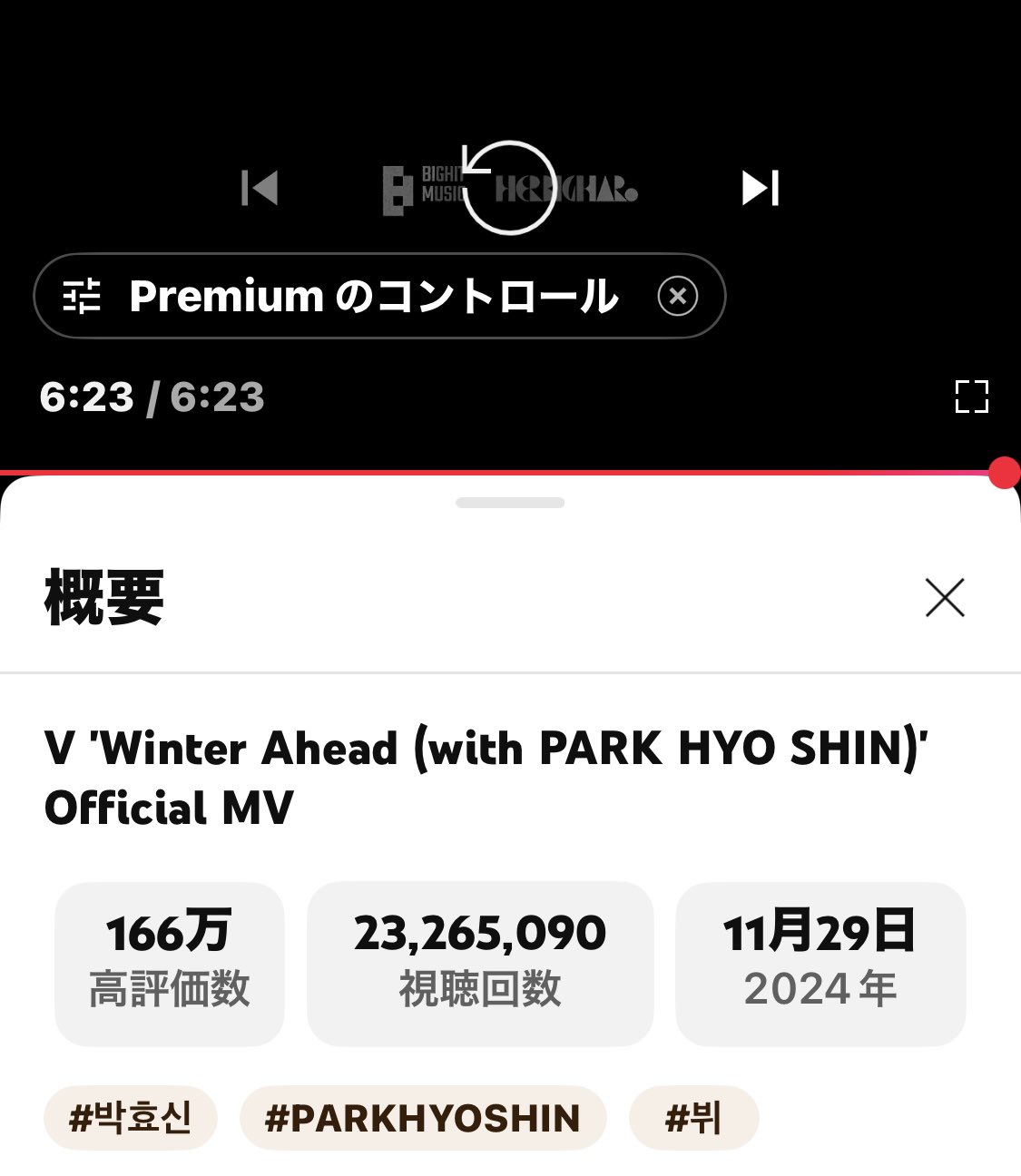The width and height of the screenshot is (1021, 1176).
Task: Open the #뷔 hashtag
Action: [x=693, y=1117]
